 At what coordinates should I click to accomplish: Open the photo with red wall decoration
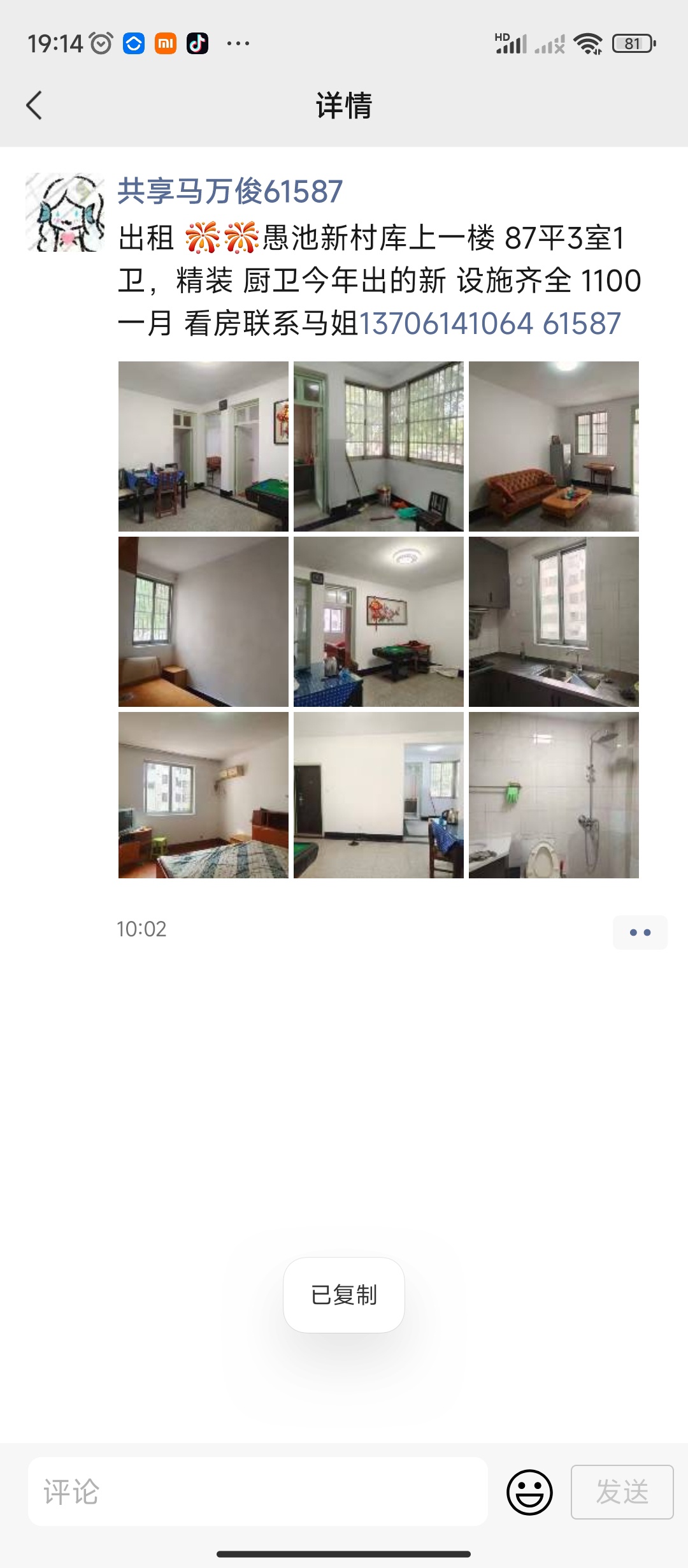point(378,621)
